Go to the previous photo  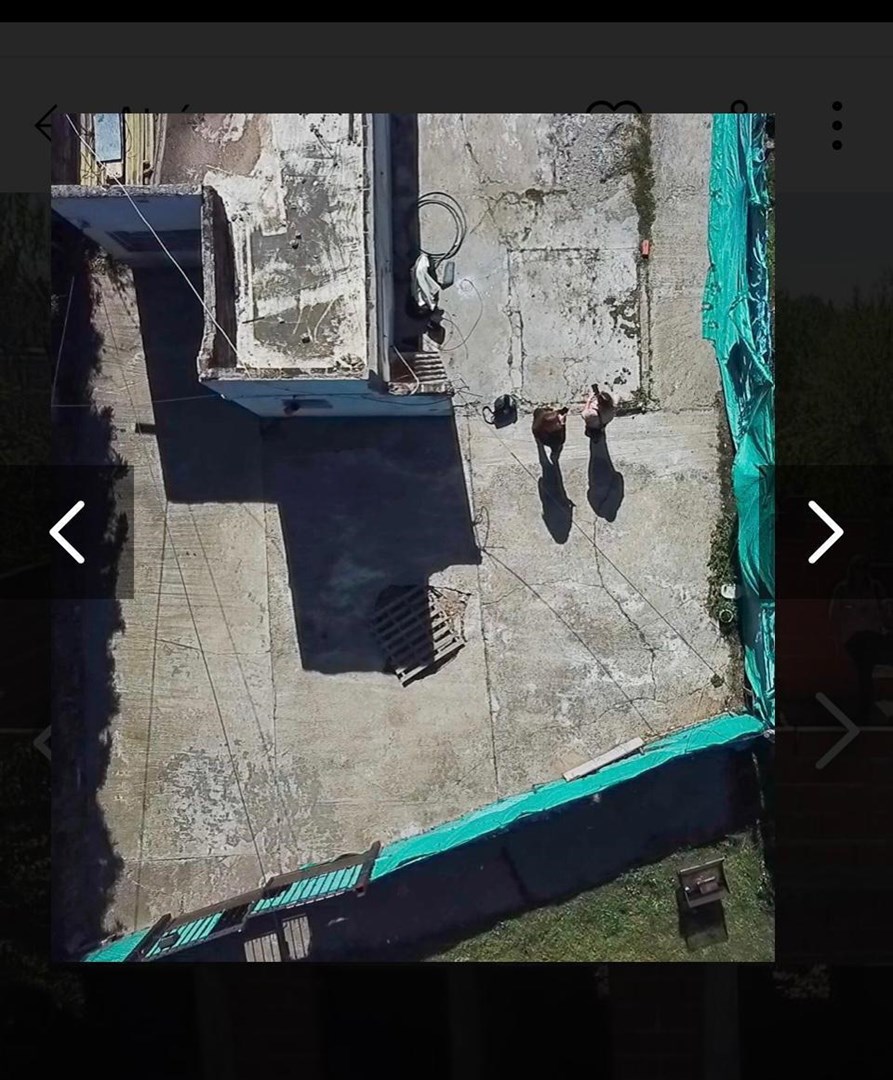click(68, 532)
